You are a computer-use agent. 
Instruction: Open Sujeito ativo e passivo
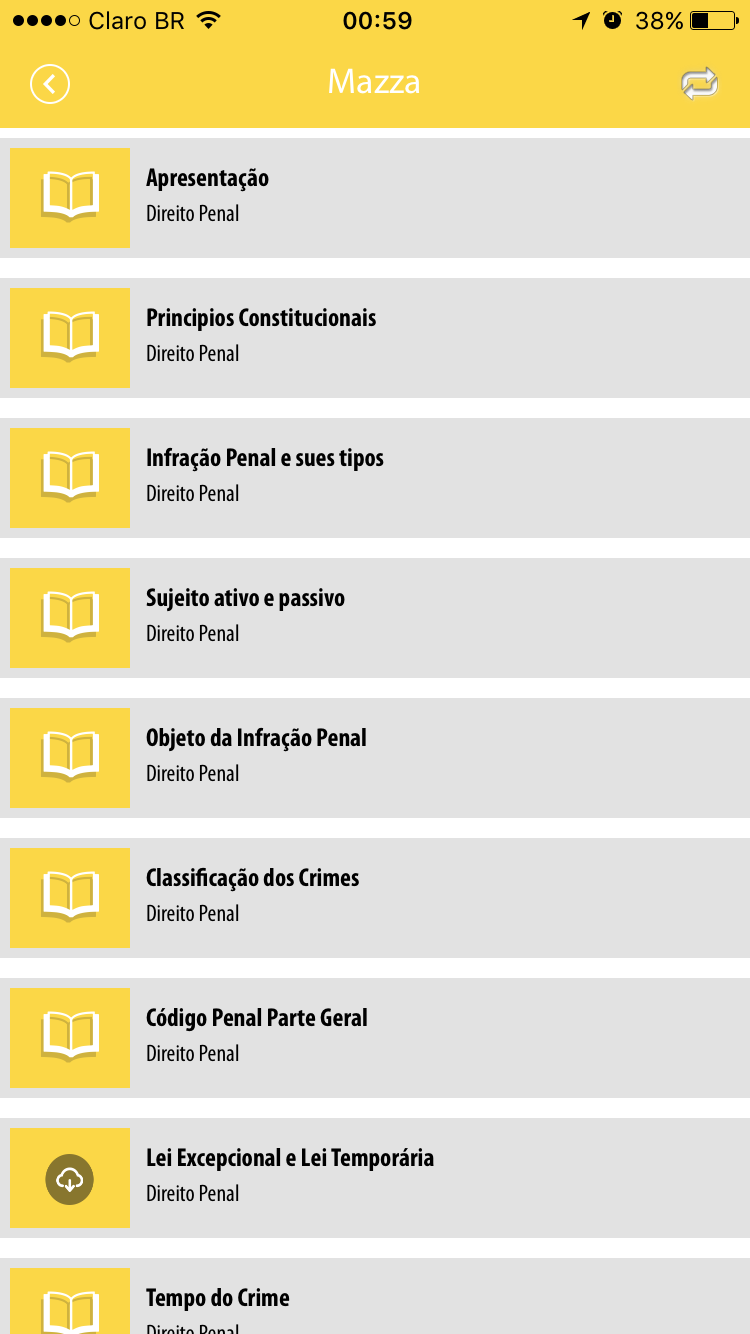point(375,618)
